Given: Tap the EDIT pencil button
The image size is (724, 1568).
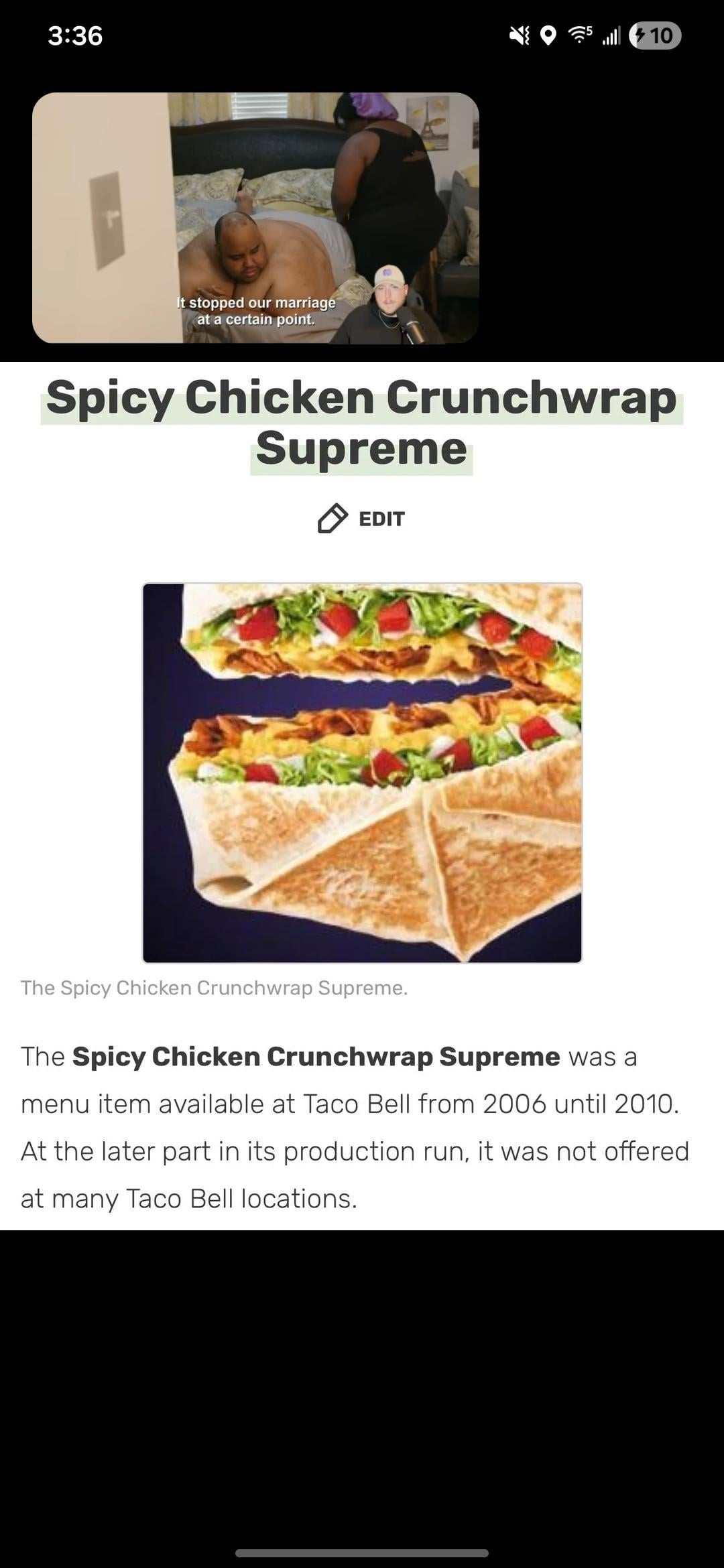Looking at the screenshot, I should [361, 519].
